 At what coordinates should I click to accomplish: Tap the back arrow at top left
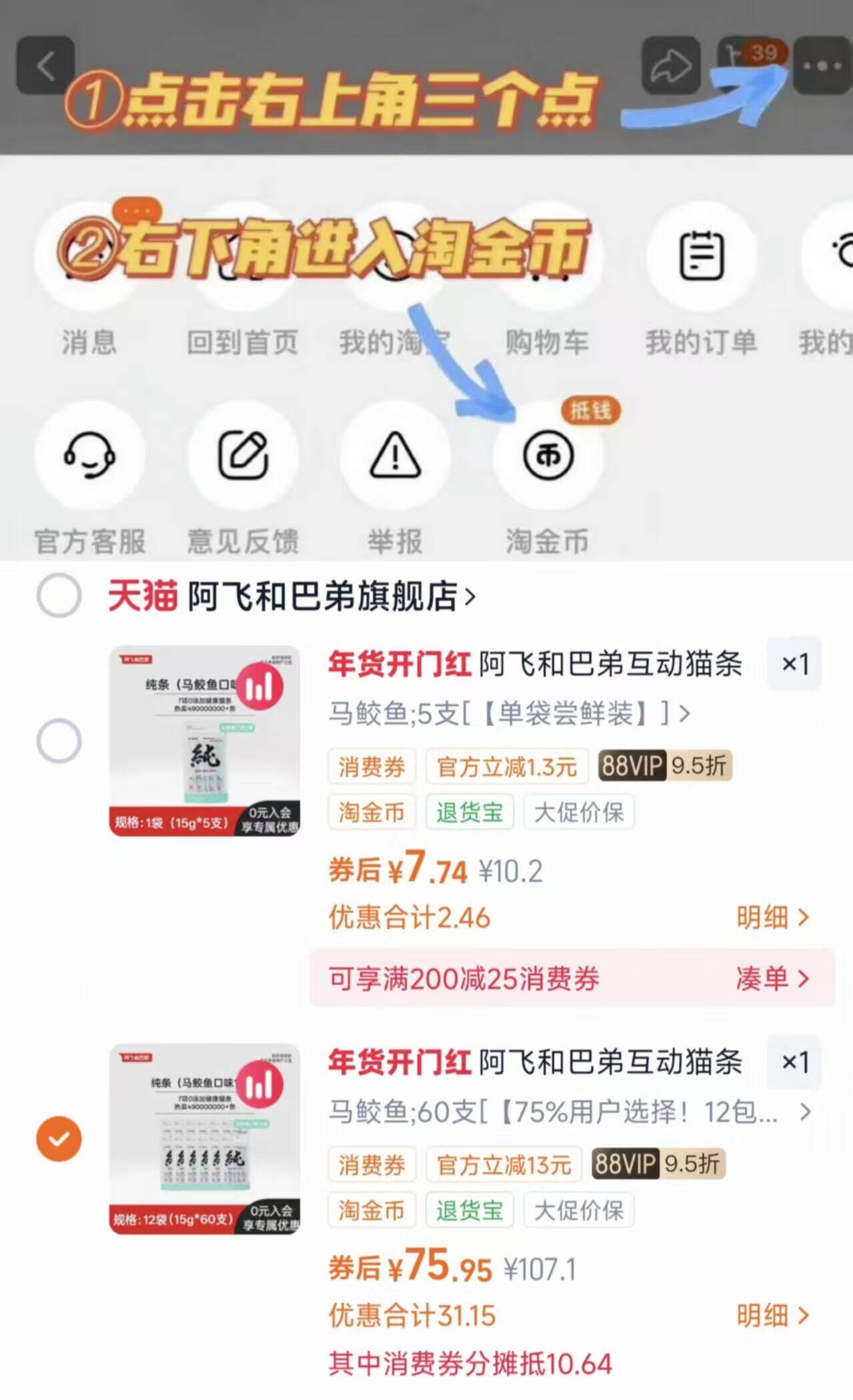pos(47,65)
